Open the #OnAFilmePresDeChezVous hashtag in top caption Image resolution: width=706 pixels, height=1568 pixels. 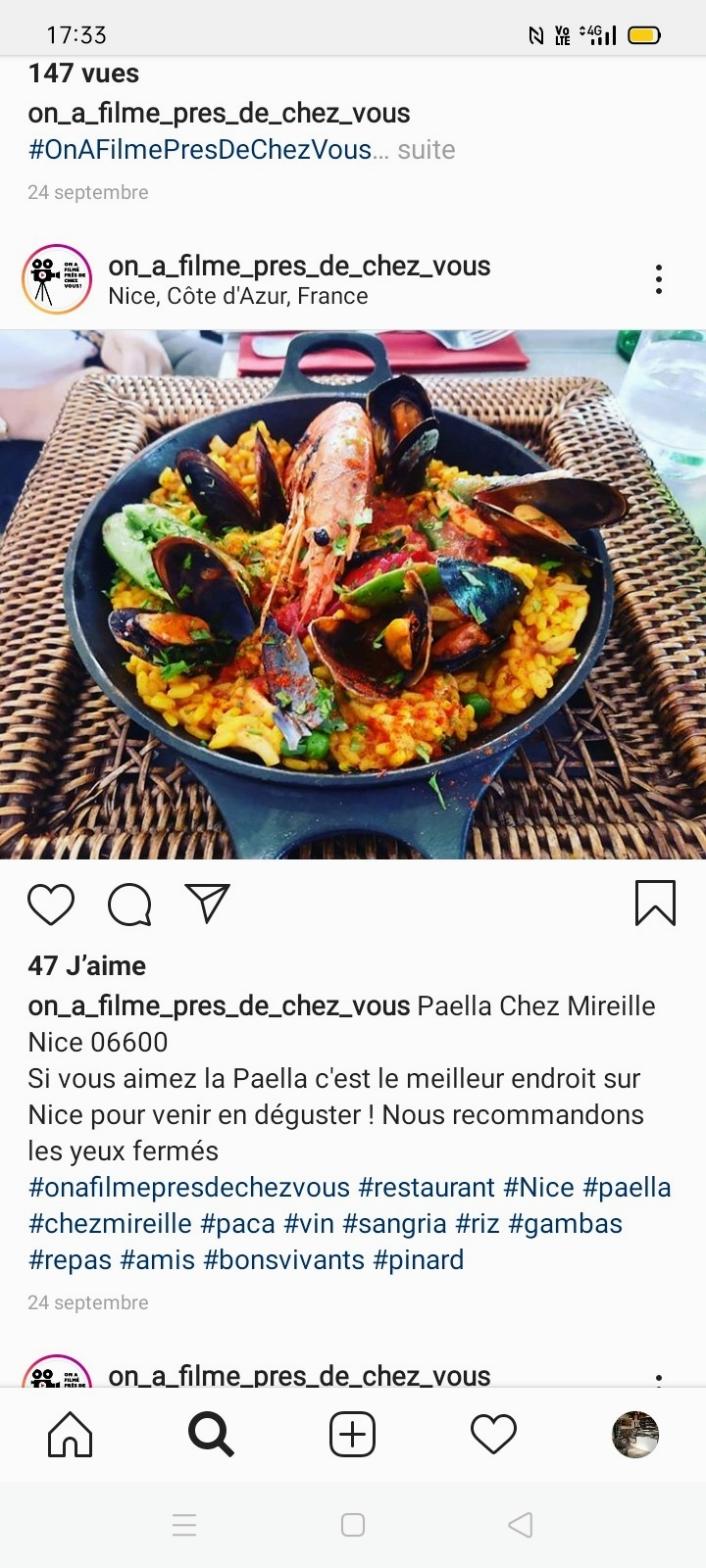tap(200, 150)
